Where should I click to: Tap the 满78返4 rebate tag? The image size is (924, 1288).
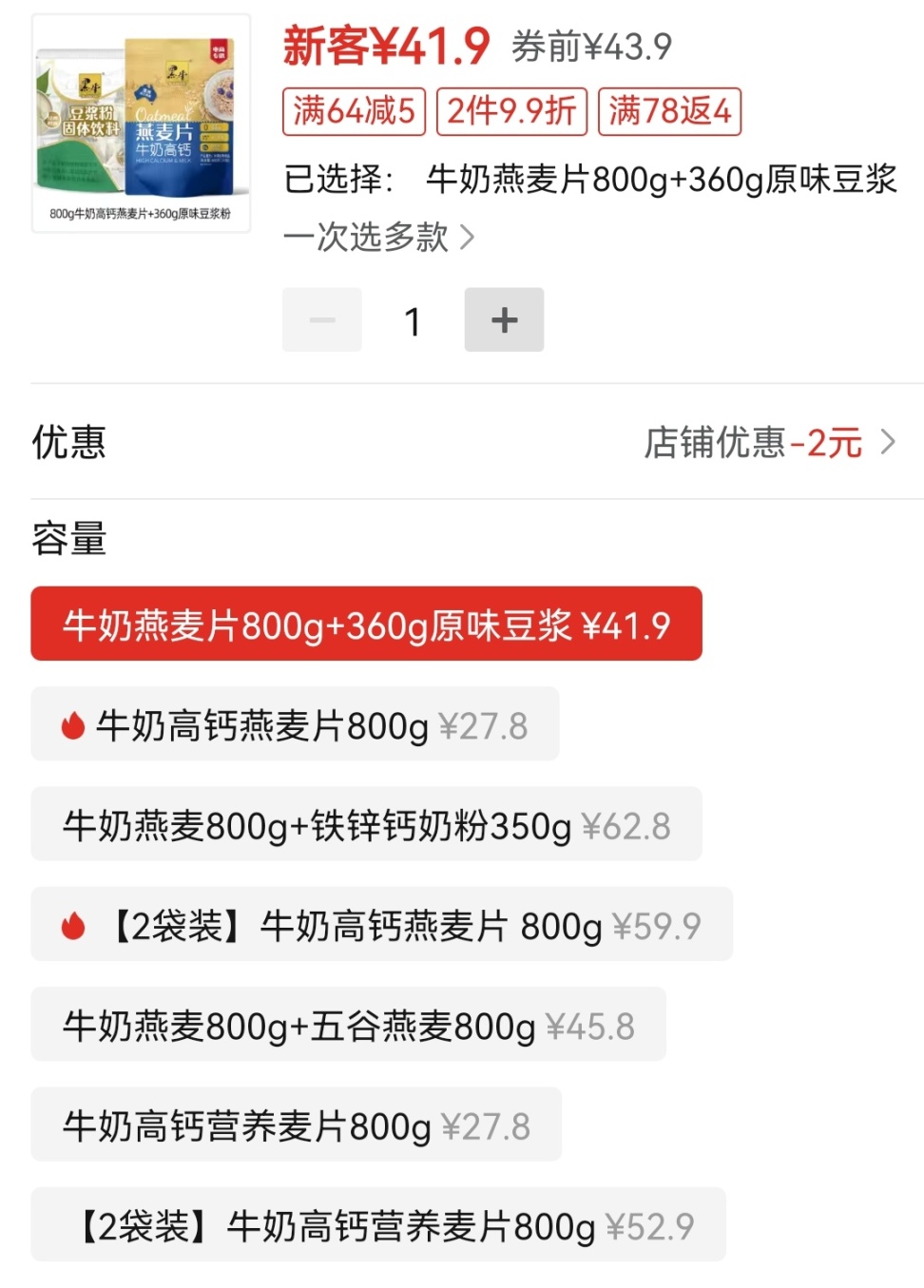(x=669, y=111)
